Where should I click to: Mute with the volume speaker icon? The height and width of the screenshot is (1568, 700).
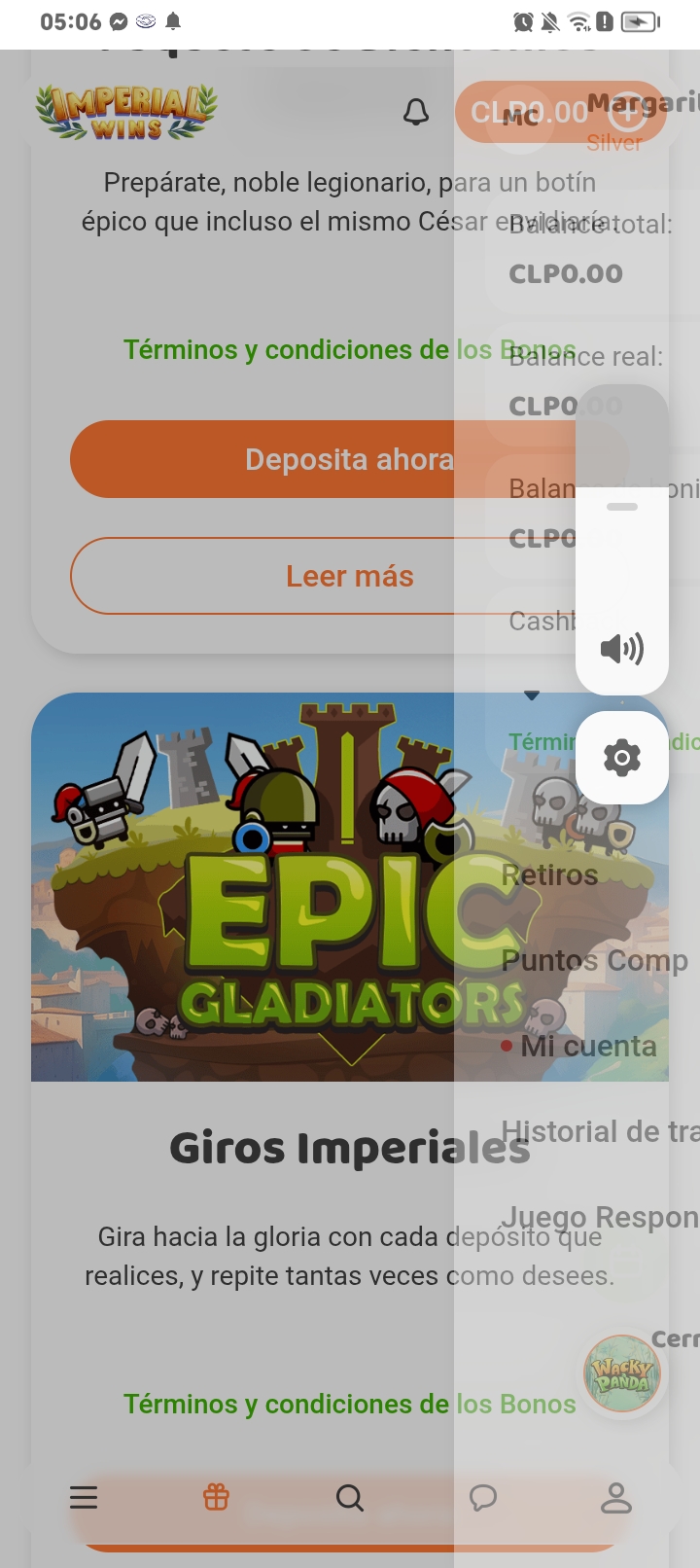click(622, 648)
